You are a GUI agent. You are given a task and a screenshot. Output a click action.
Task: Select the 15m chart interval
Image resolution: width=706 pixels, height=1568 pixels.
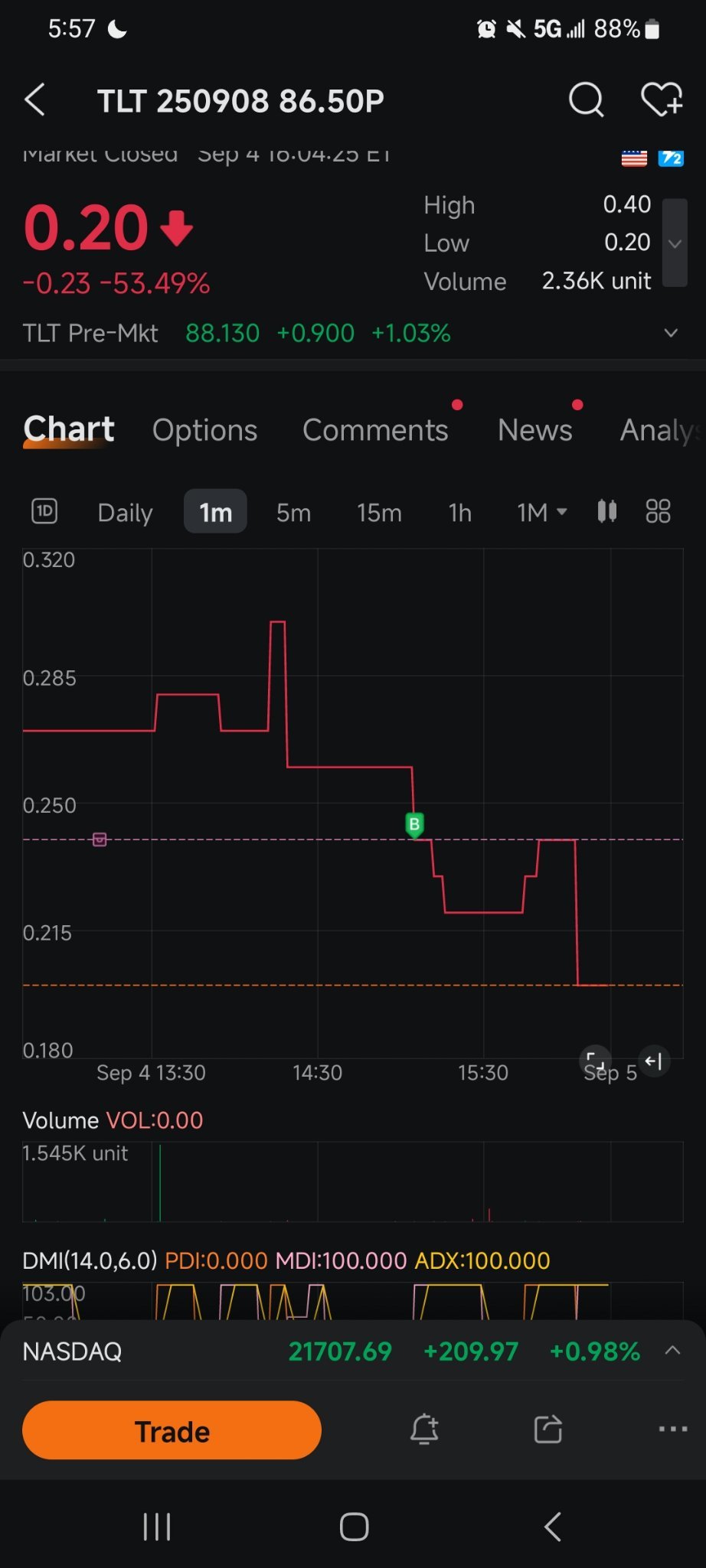point(379,512)
